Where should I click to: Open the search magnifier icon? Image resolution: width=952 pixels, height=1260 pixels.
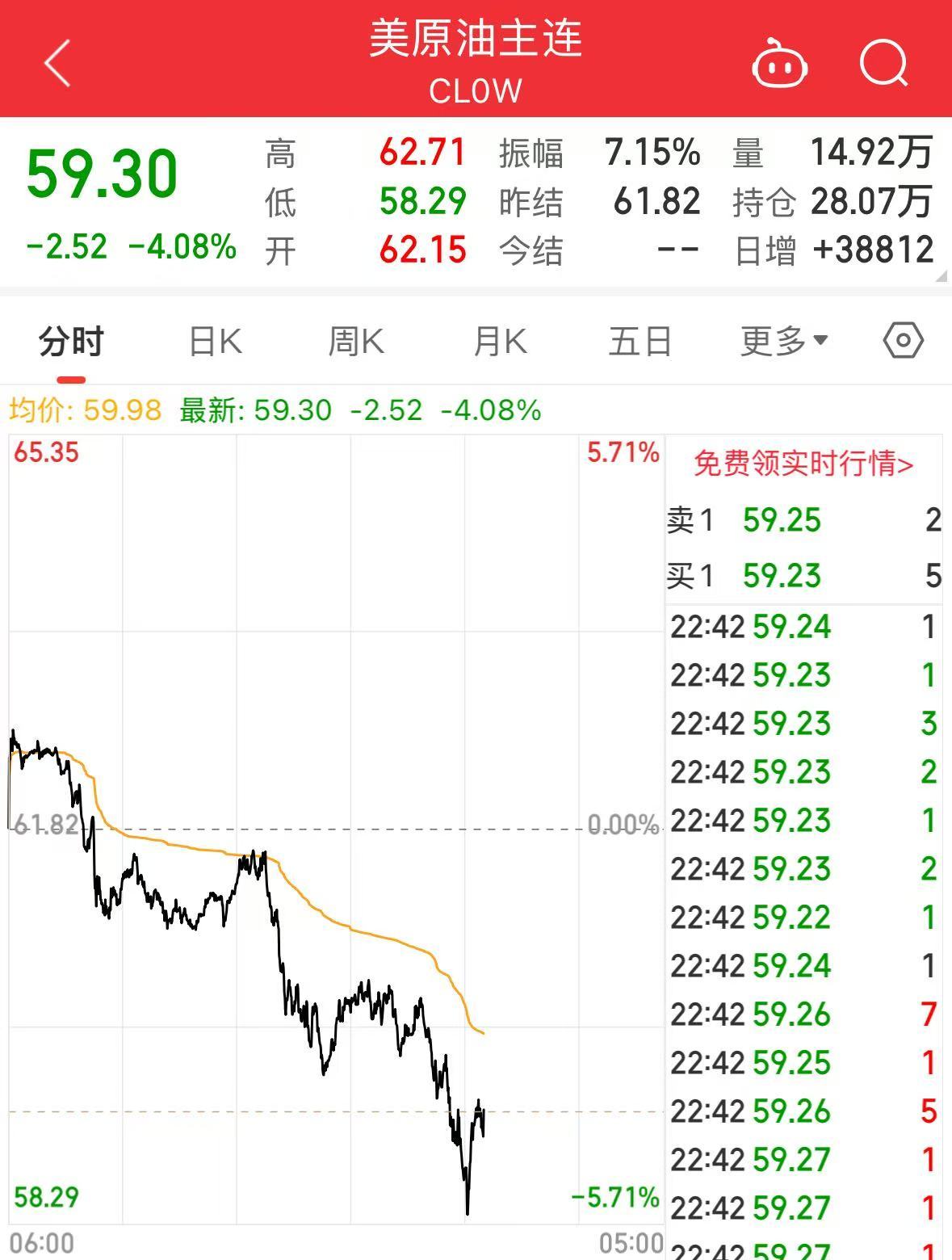tap(883, 63)
